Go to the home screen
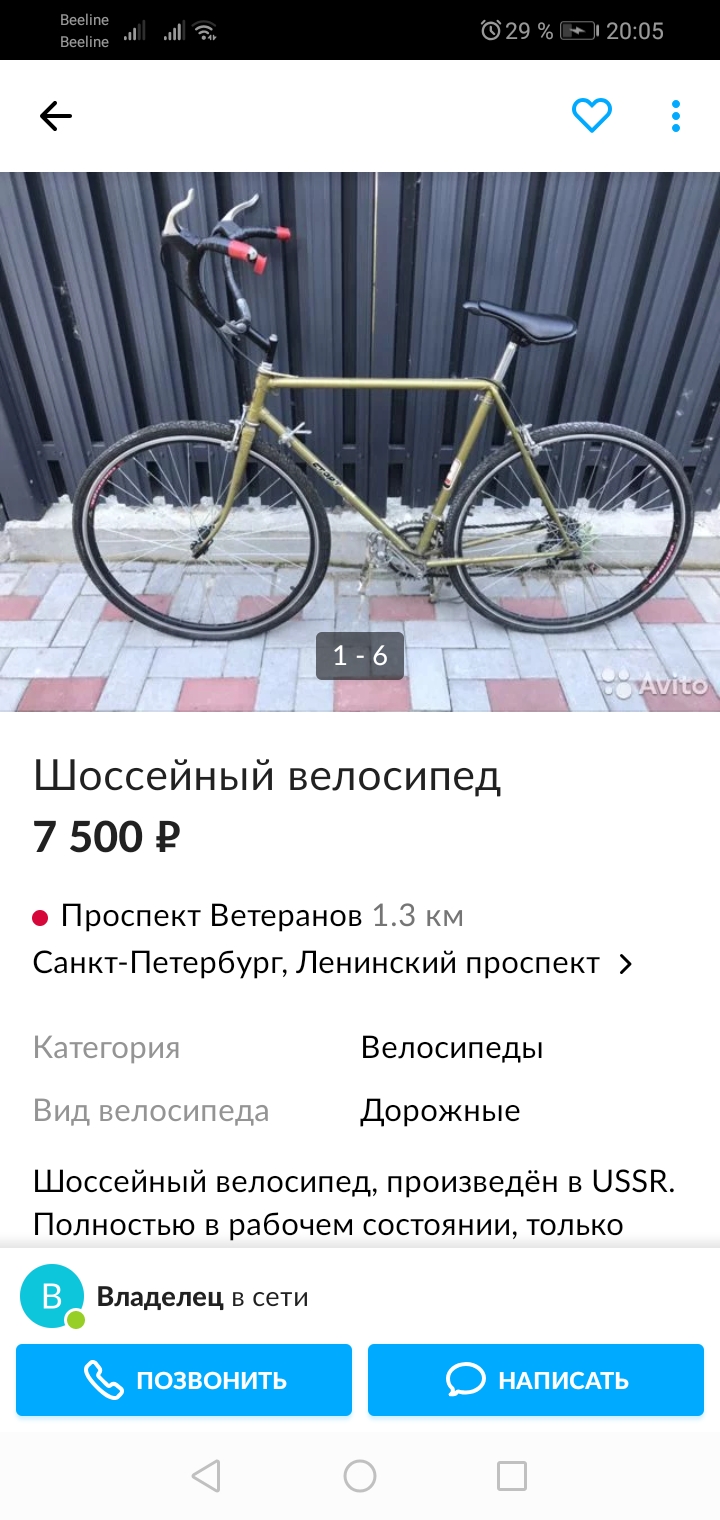The width and height of the screenshot is (720, 1520). pyautogui.click(x=360, y=1475)
